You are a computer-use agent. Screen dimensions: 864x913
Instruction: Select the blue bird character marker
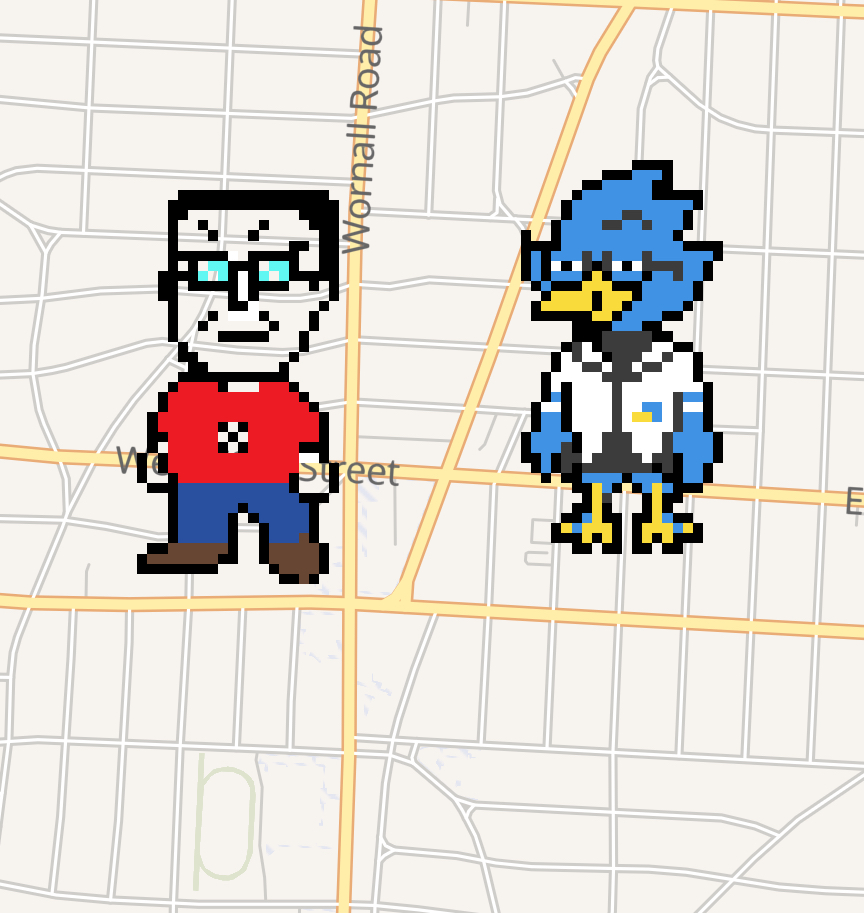(622, 357)
